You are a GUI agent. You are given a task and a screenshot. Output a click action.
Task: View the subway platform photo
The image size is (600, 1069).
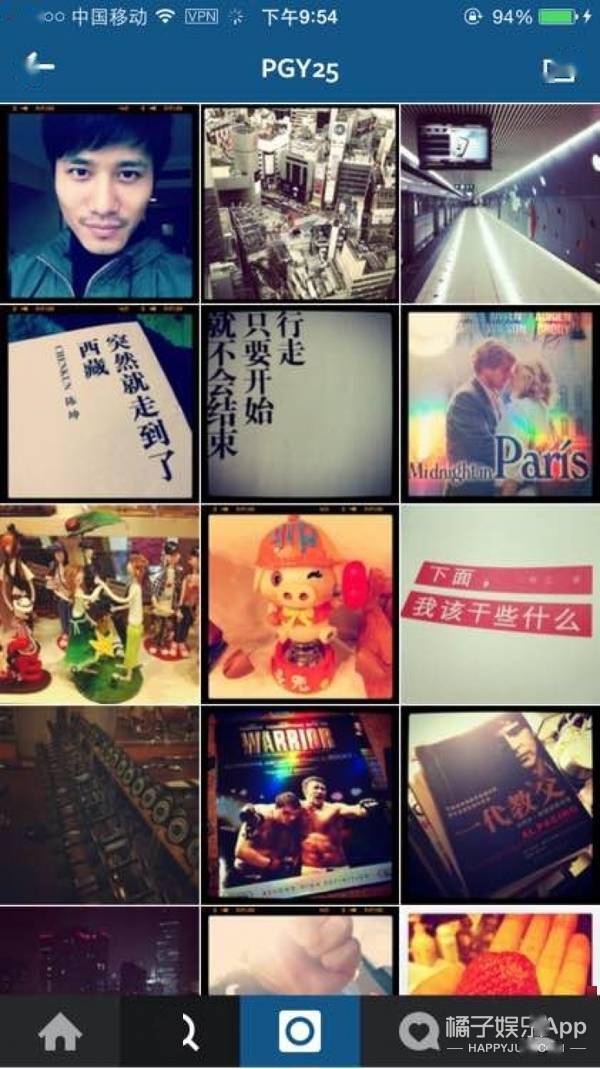click(x=500, y=204)
